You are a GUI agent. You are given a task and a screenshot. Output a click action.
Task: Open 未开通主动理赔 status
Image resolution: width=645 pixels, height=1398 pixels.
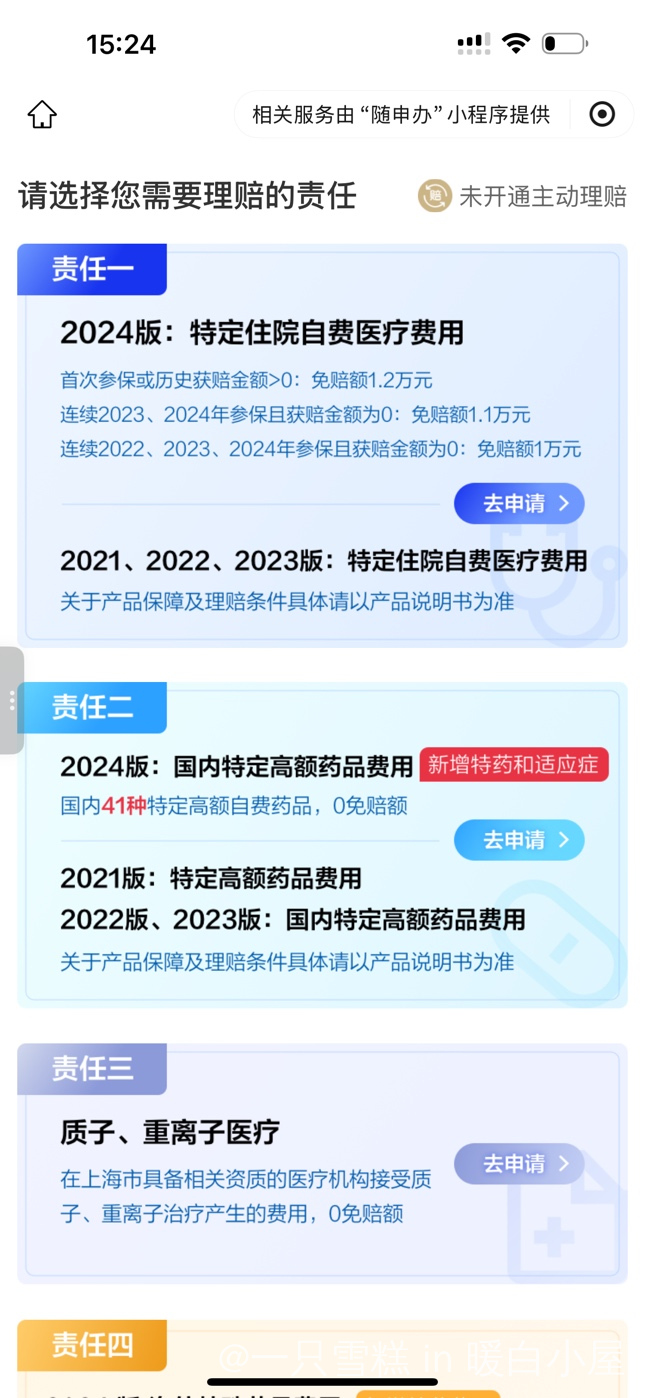[522, 196]
